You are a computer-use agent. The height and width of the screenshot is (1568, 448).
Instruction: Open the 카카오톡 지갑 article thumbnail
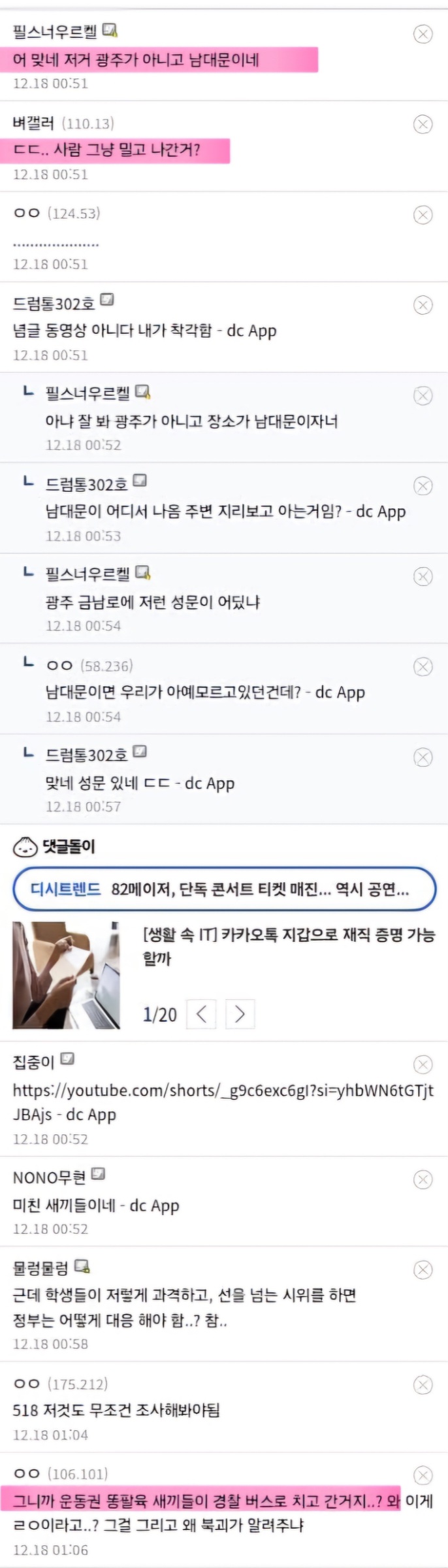(x=66, y=975)
